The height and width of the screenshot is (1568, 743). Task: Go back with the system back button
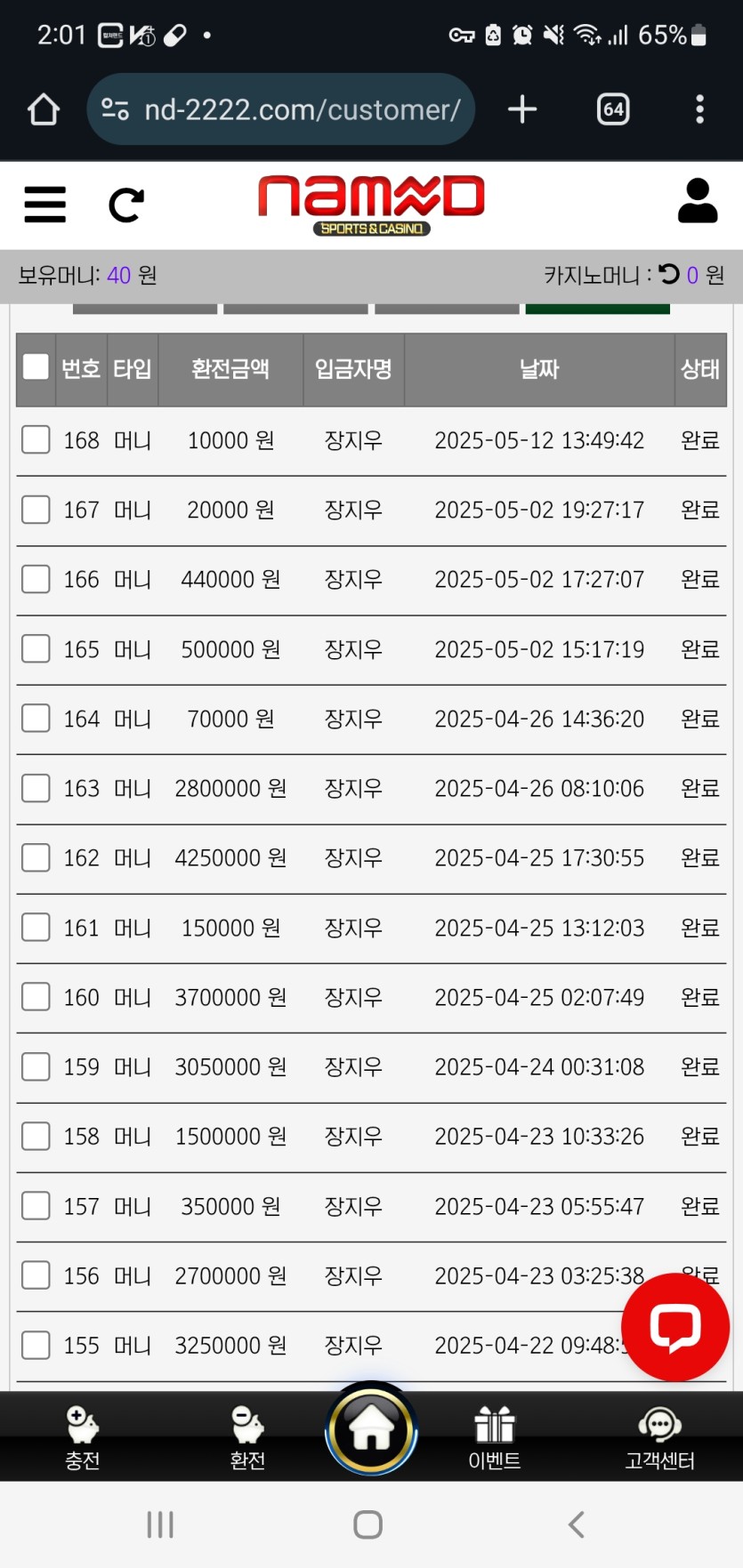[577, 1524]
